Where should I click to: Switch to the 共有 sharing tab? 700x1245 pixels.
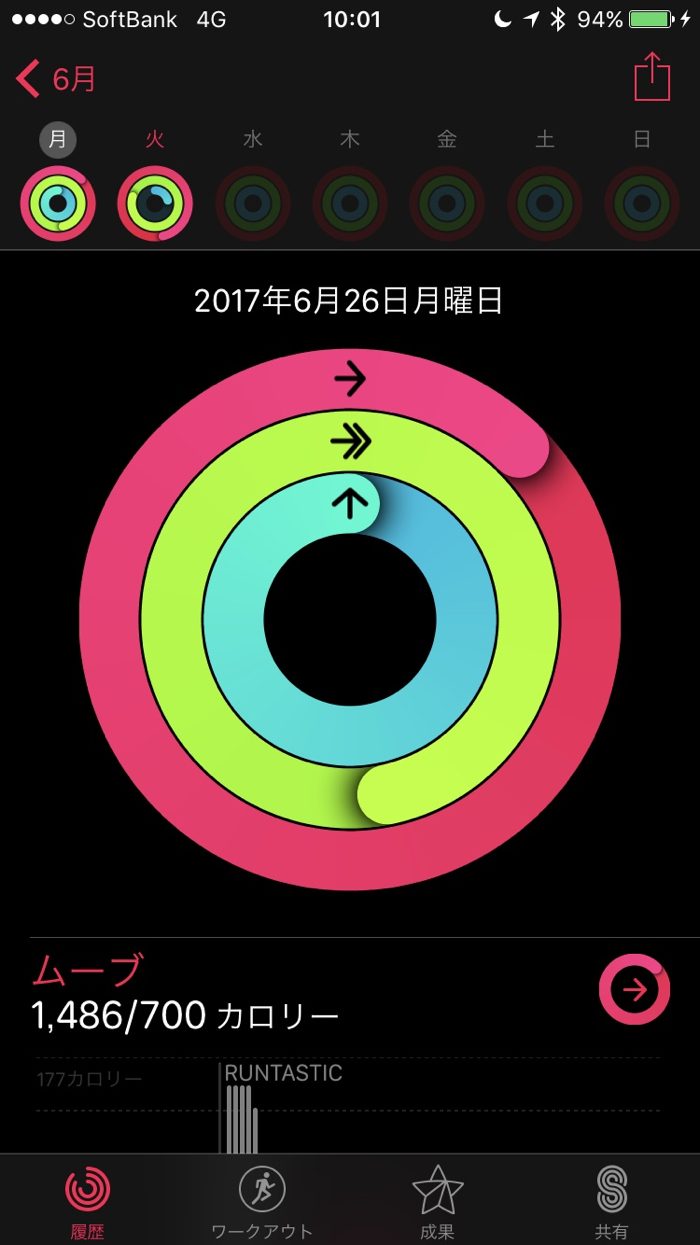coord(612,1200)
